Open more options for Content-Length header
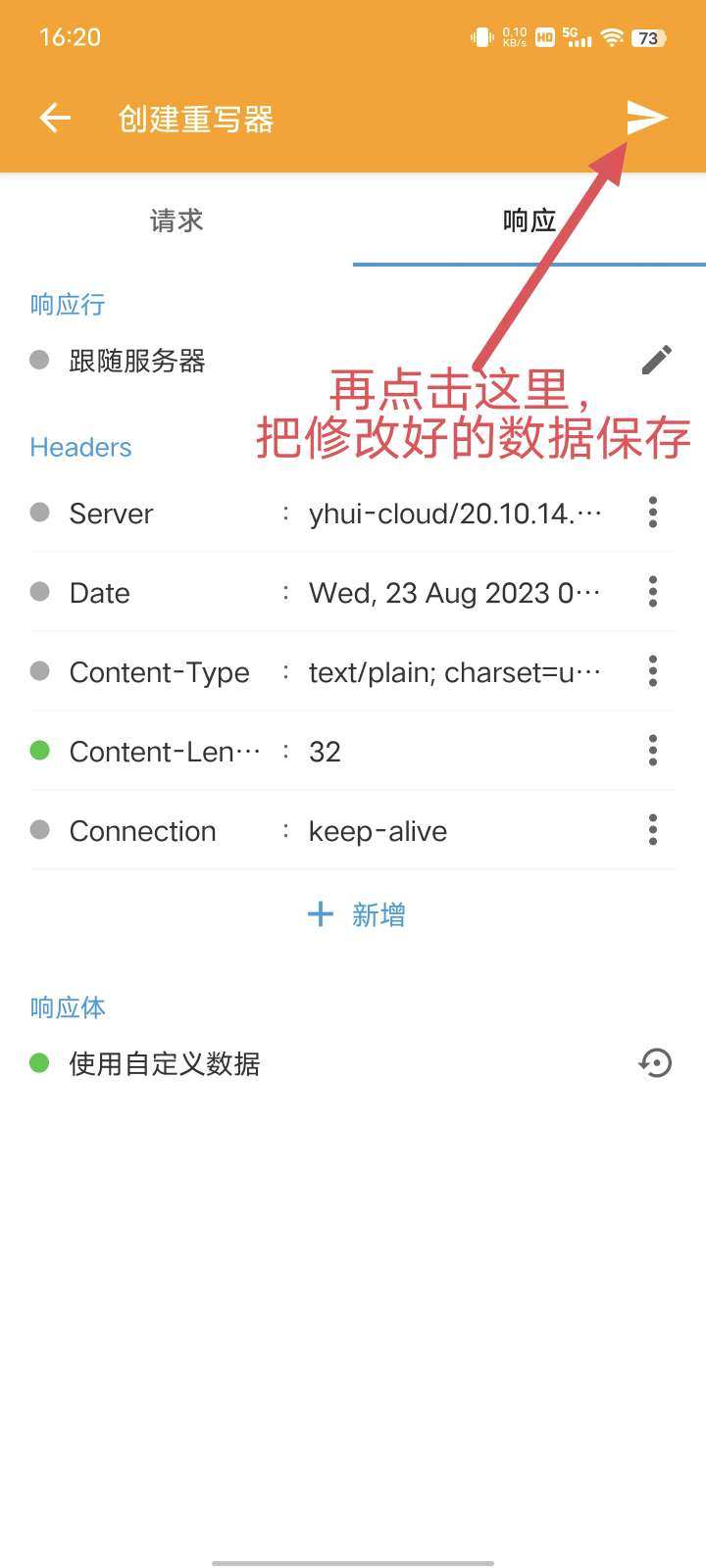This screenshot has height=1568, width=706. 653,751
